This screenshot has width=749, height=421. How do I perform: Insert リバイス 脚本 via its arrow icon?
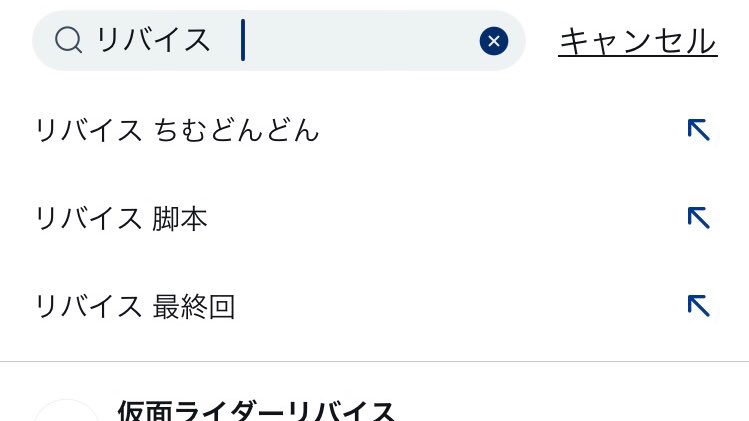[698, 218]
